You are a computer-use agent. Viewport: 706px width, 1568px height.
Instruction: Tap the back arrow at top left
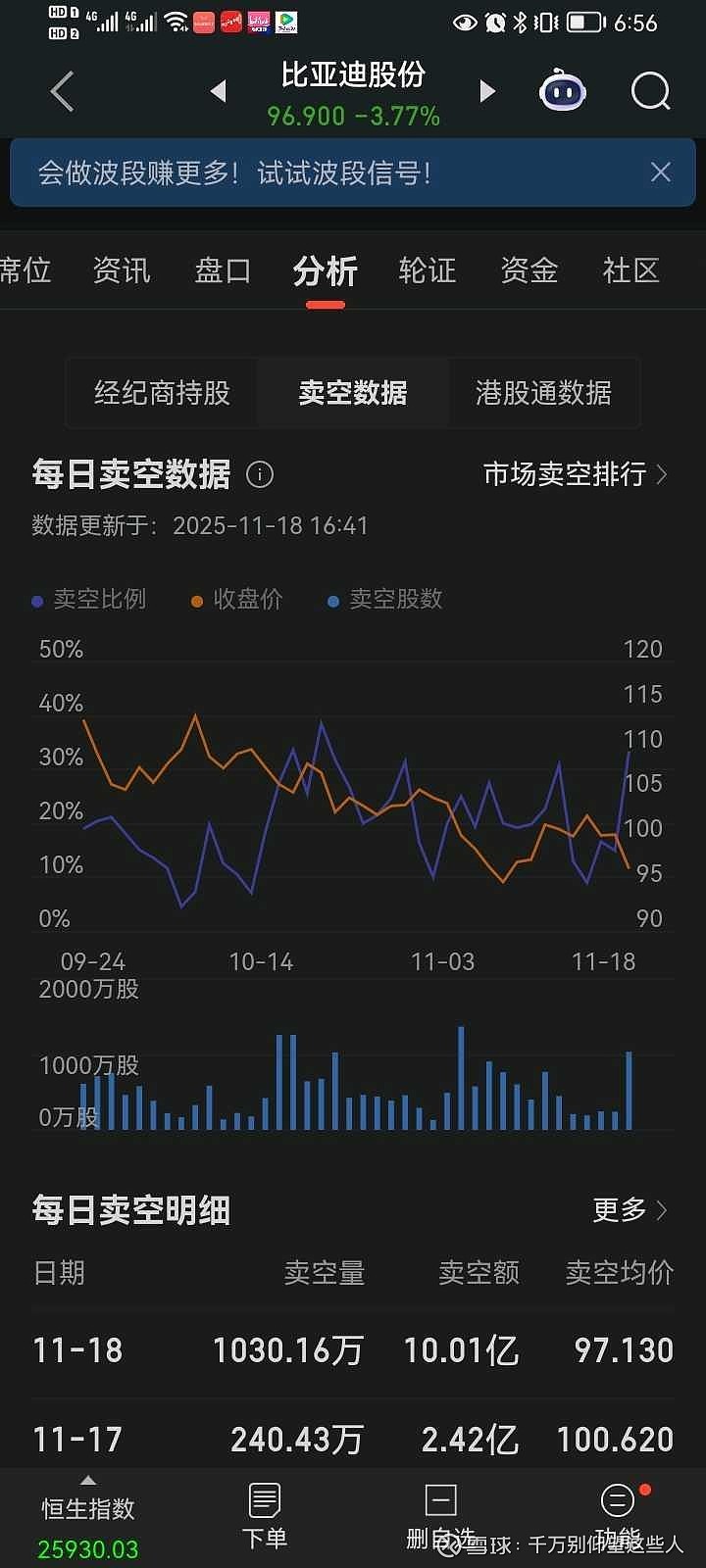[61, 90]
